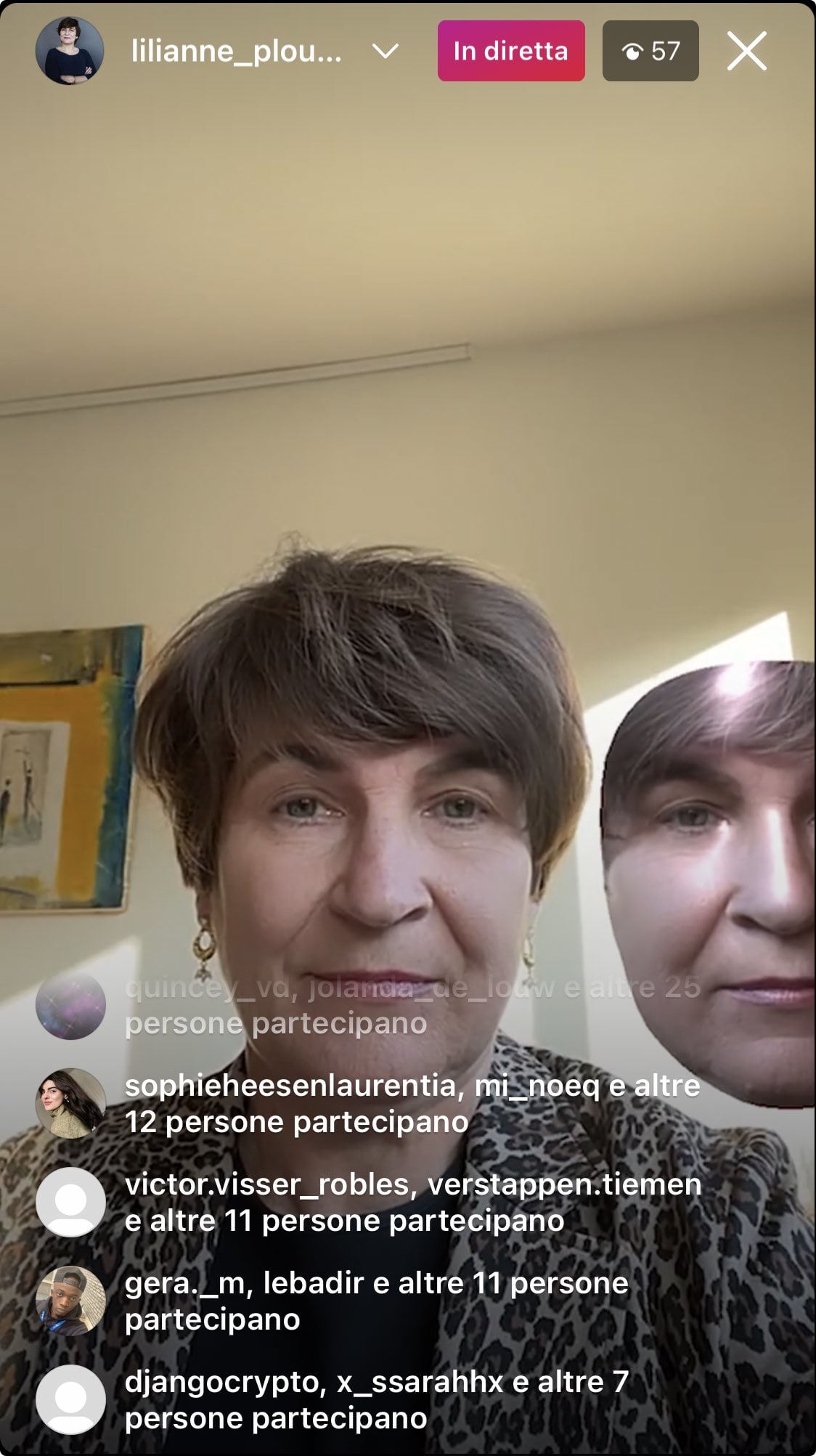Open the sophieheesenlaurentia participants row
816x1456 pixels.
pos(369,1104)
